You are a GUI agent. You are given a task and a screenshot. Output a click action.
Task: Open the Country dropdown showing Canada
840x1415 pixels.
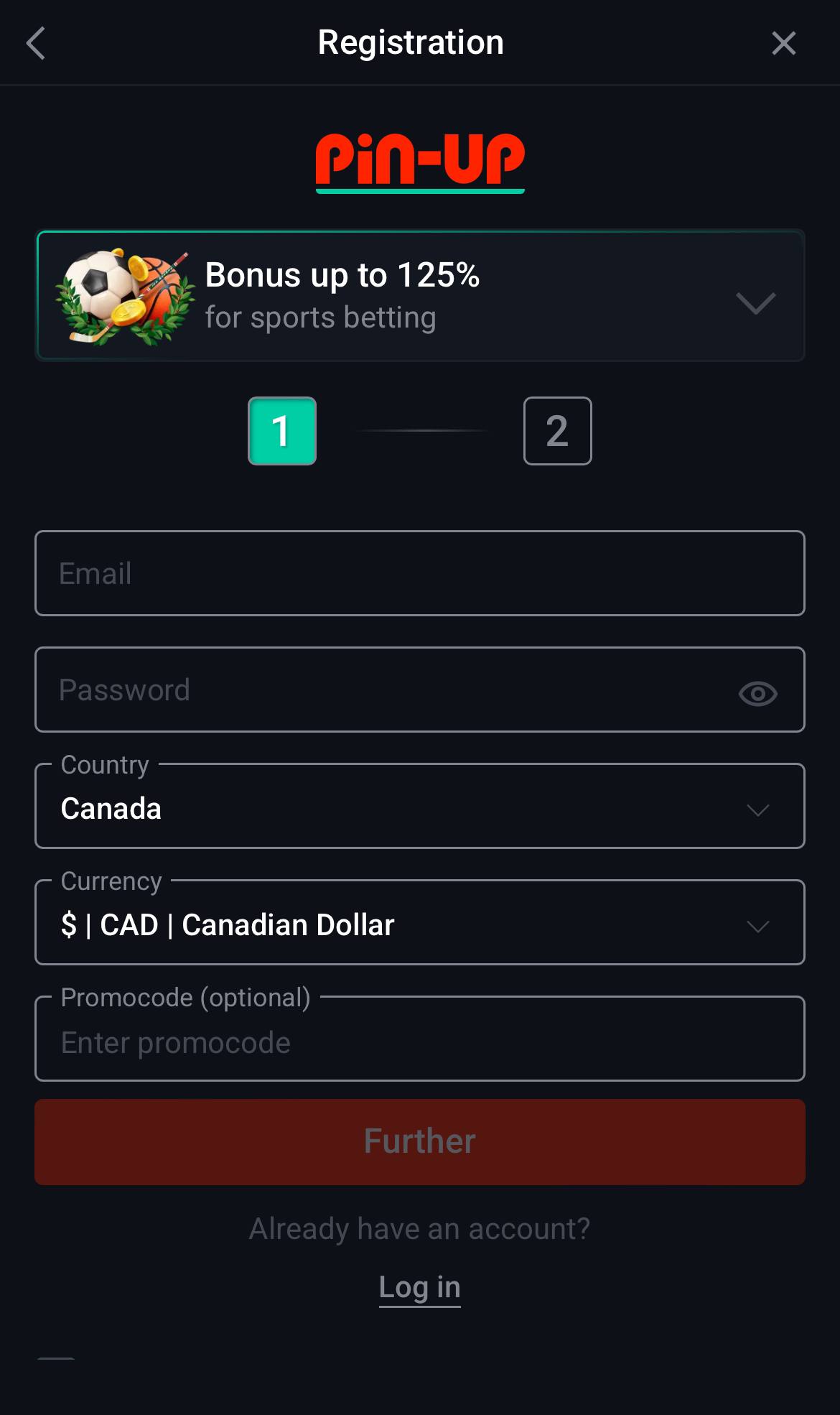420,806
